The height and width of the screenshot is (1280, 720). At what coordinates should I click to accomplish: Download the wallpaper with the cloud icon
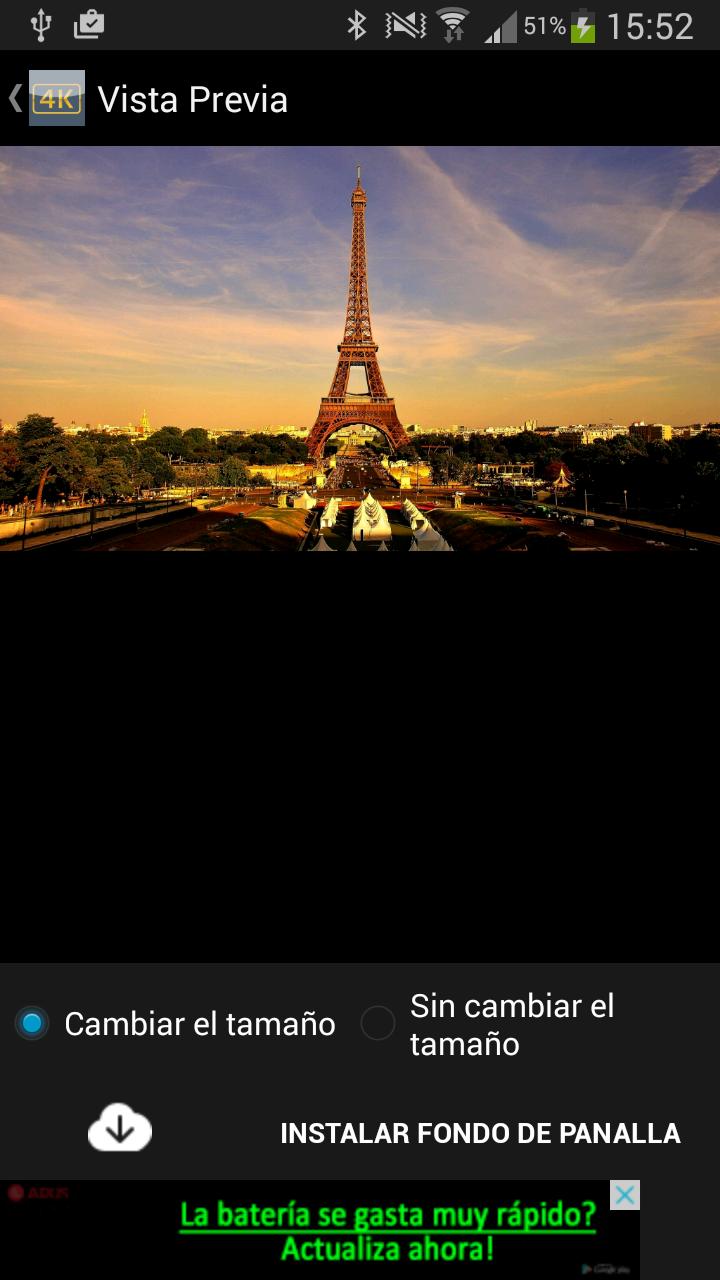point(120,1129)
